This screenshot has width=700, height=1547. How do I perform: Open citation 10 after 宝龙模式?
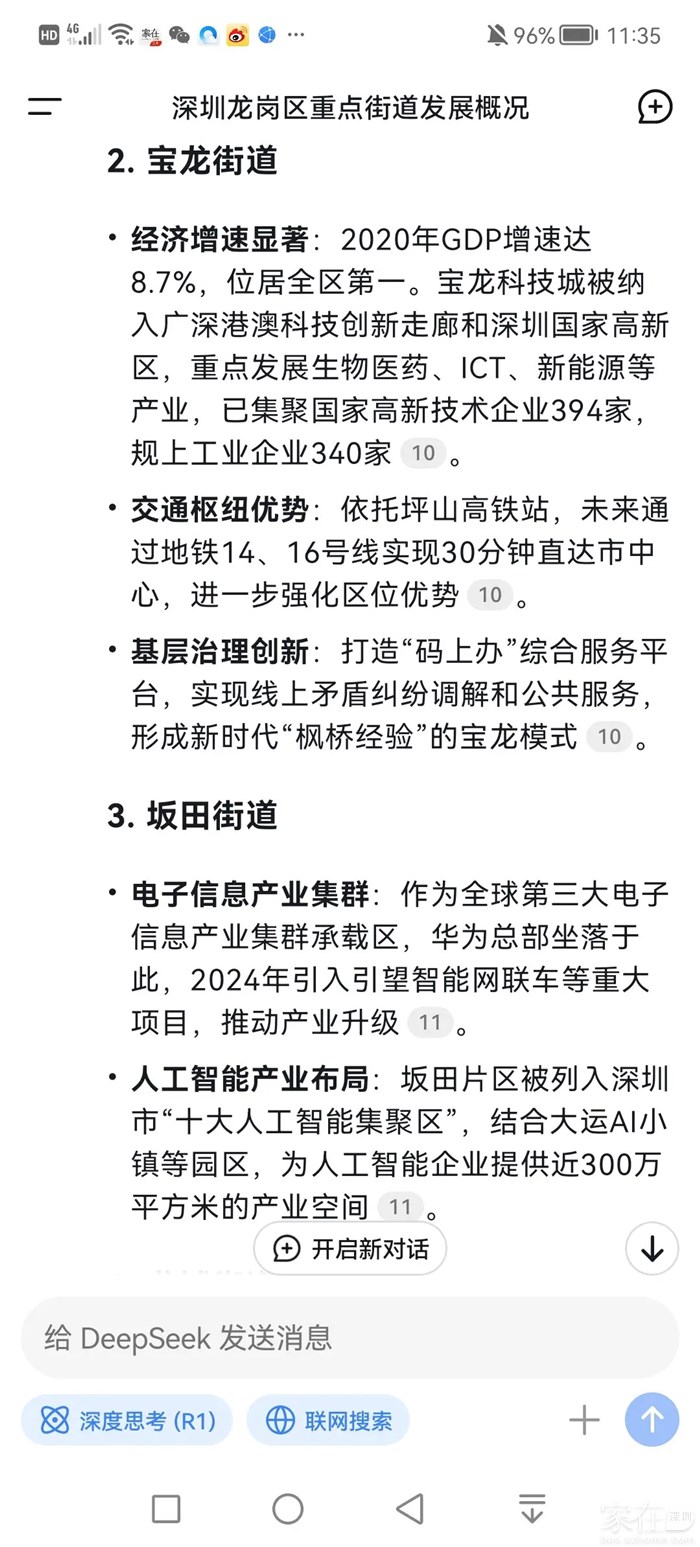click(x=609, y=738)
